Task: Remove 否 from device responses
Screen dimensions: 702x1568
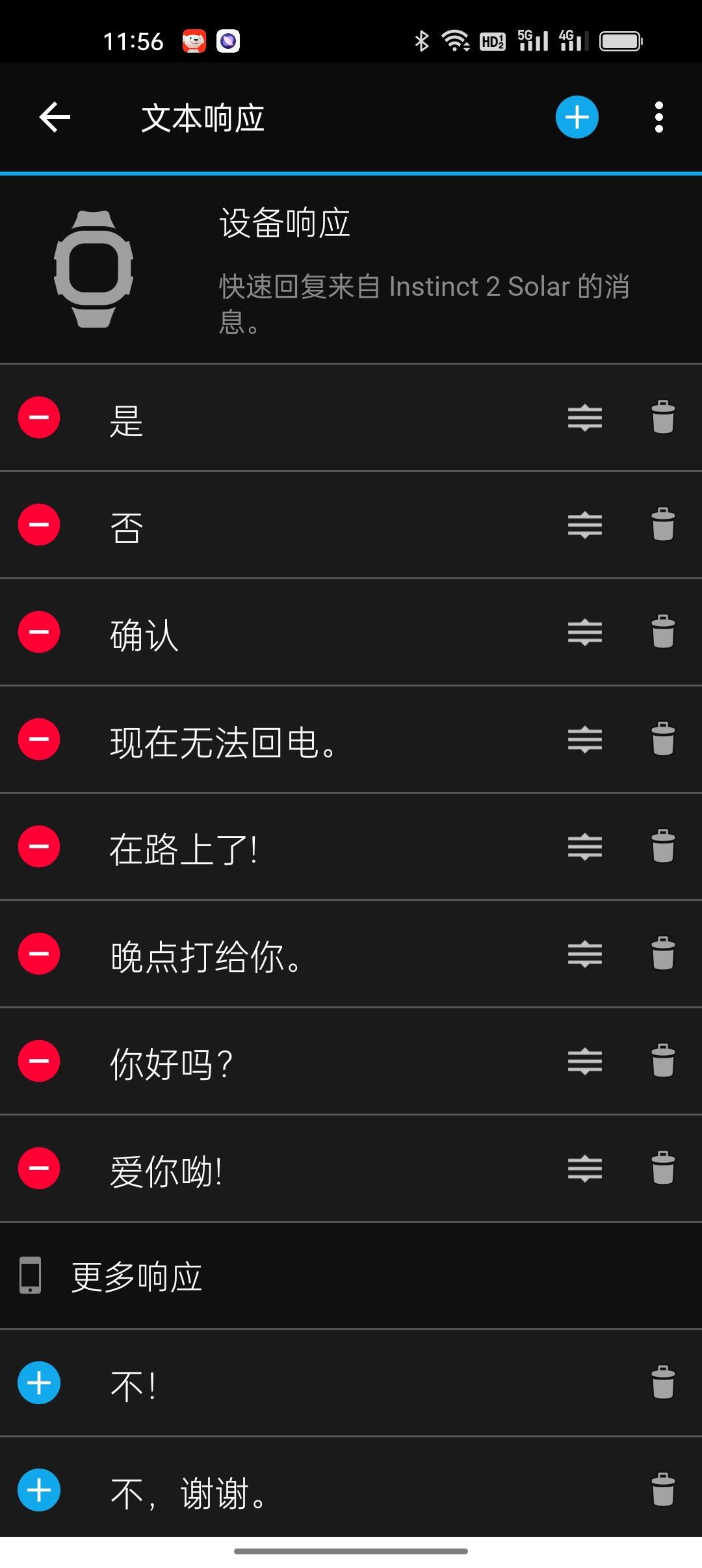Action: (x=39, y=525)
